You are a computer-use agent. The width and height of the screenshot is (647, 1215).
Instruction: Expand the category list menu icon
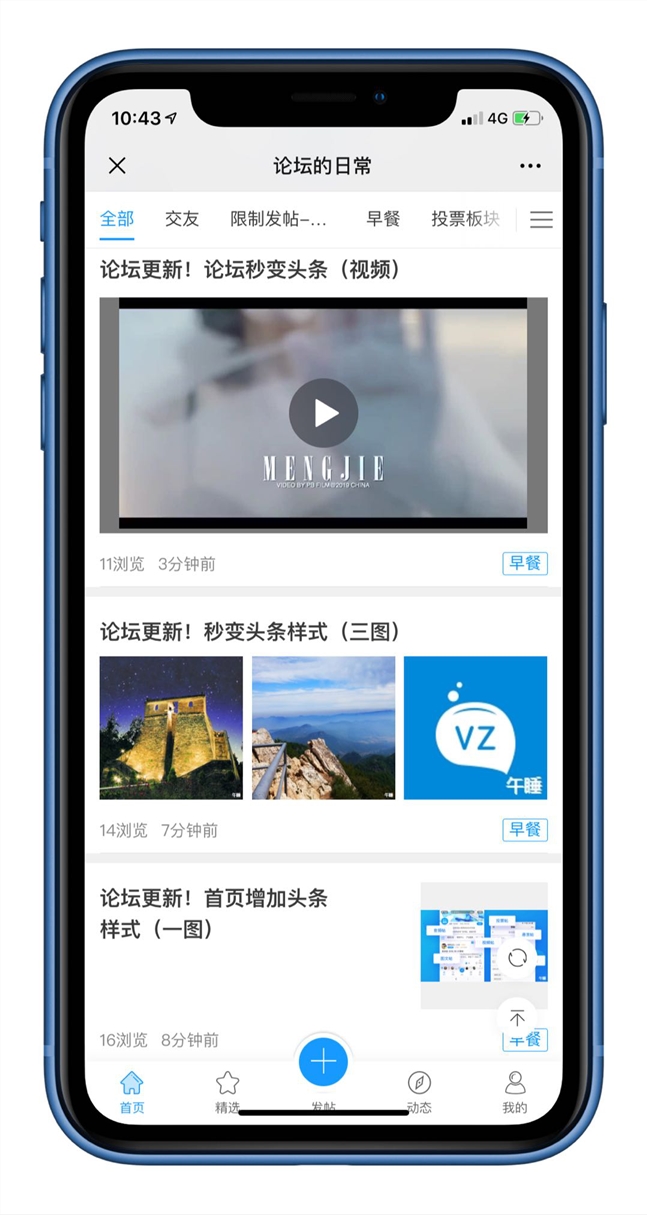541,220
